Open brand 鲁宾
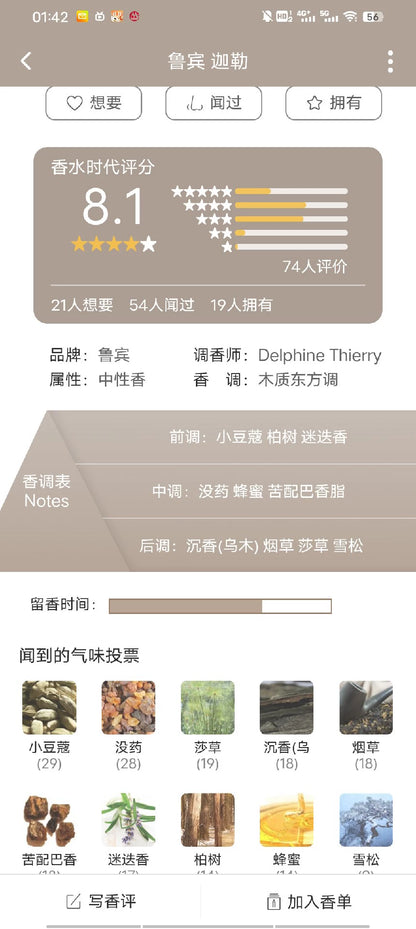416x929 pixels. 114,355
